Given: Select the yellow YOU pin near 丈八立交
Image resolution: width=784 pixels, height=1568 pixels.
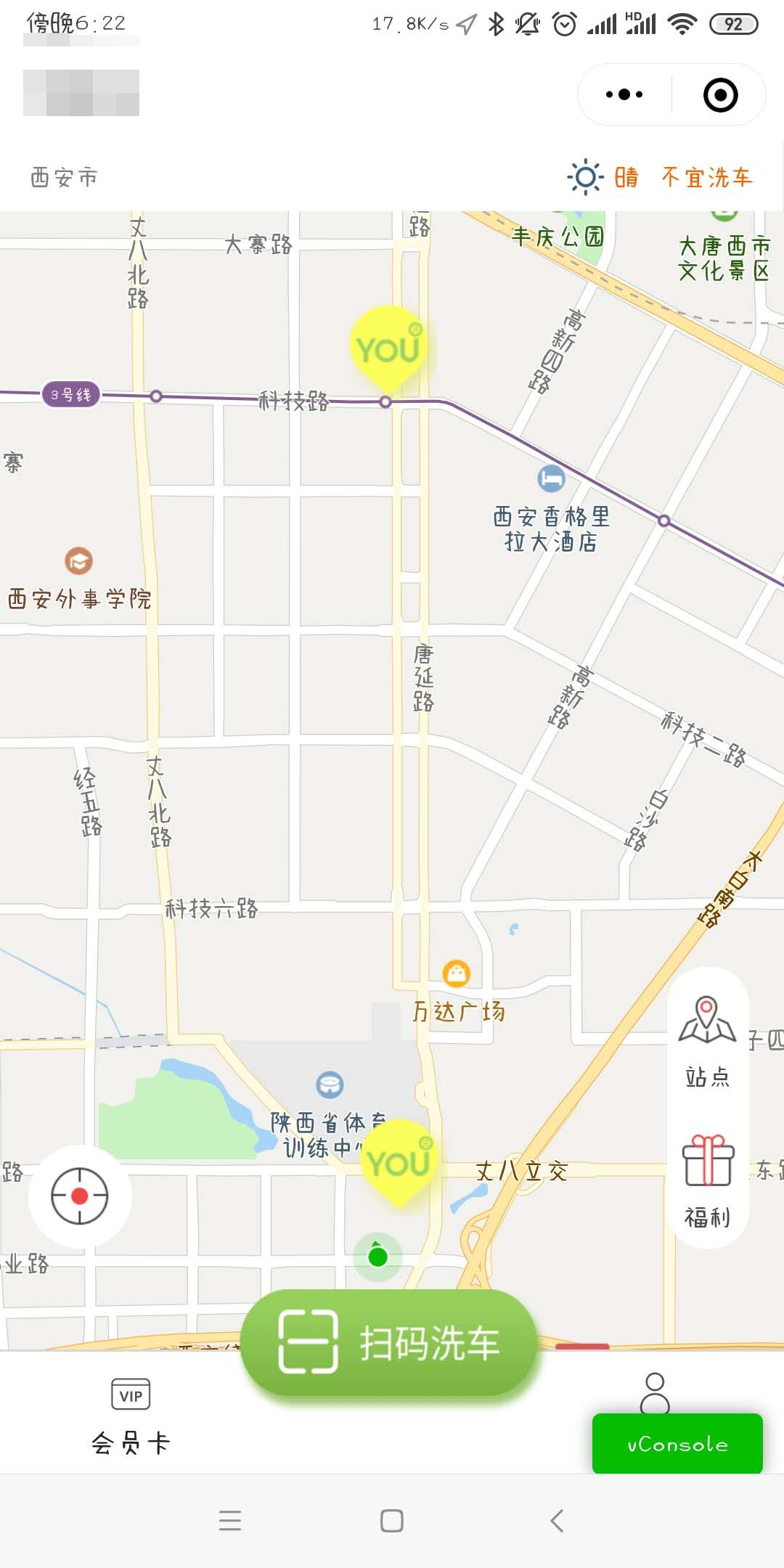Looking at the screenshot, I should pos(398,1160).
